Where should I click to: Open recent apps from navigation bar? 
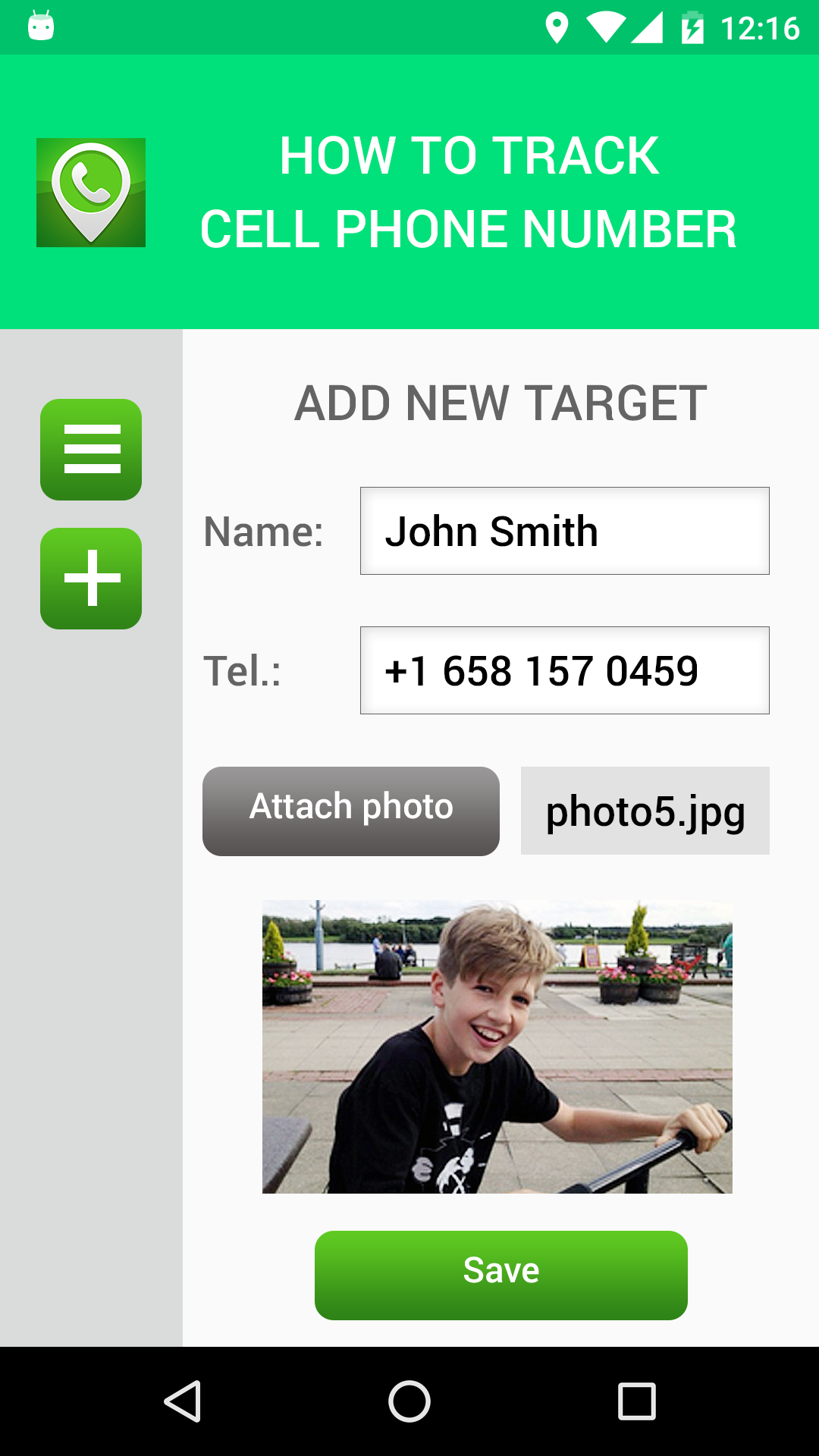[636, 1401]
